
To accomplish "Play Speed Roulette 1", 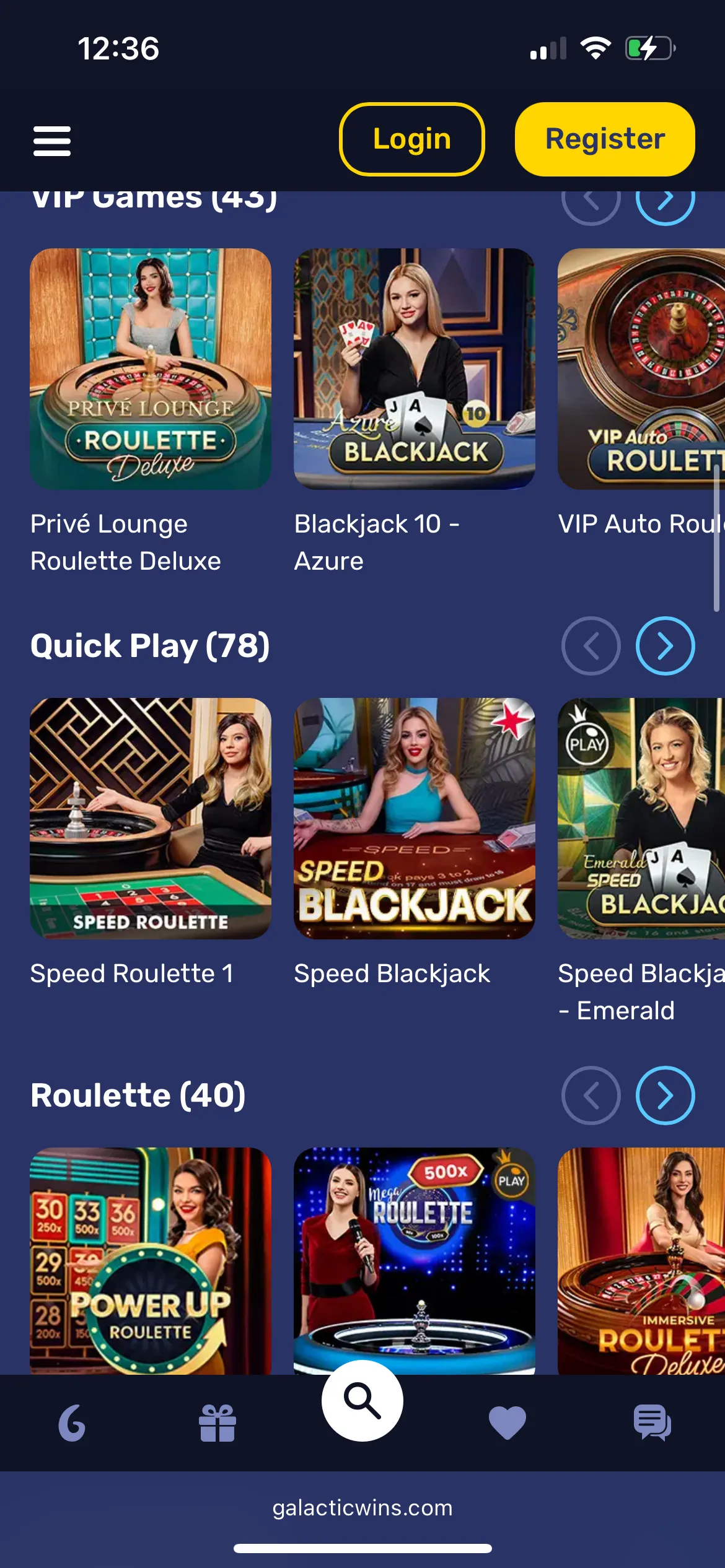I will coord(151,818).
